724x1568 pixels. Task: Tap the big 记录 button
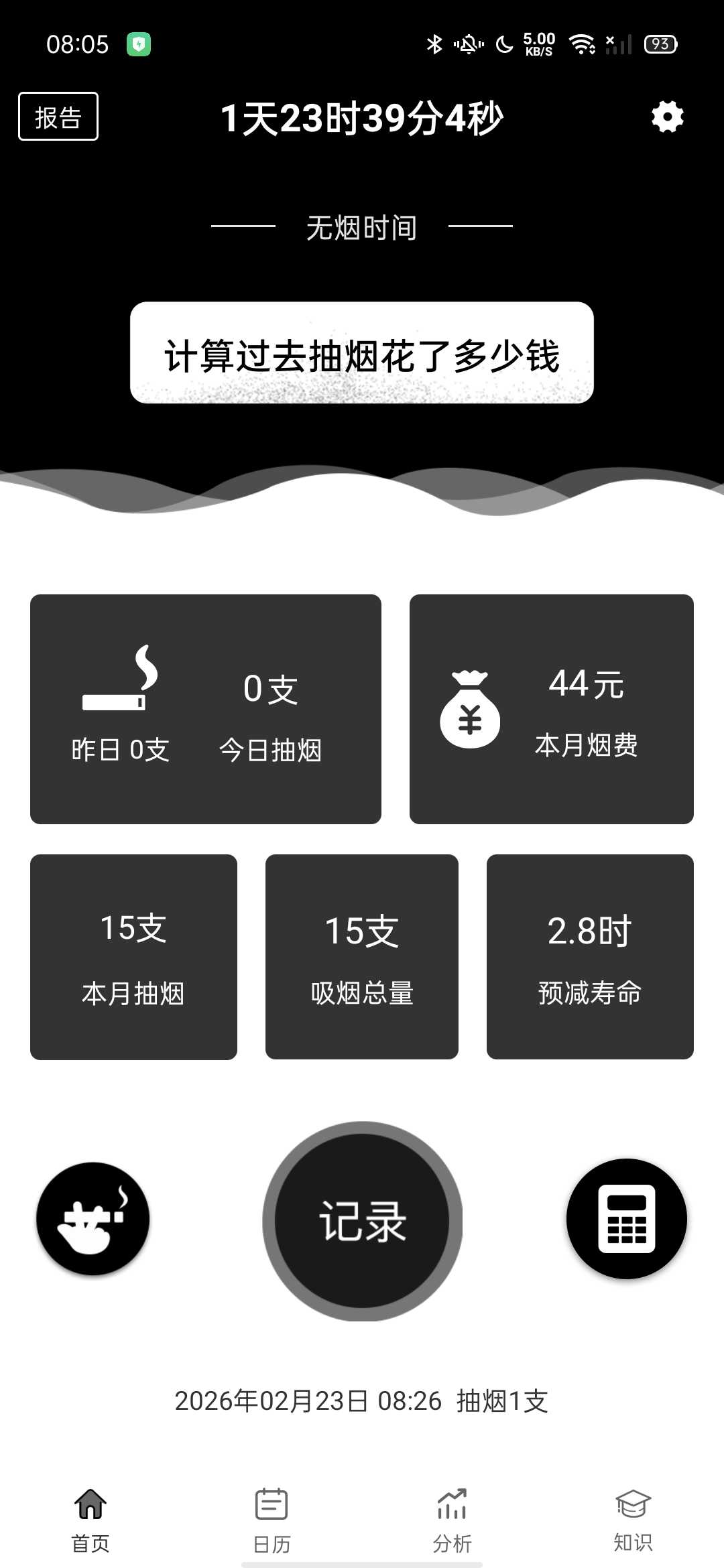click(x=362, y=1221)
